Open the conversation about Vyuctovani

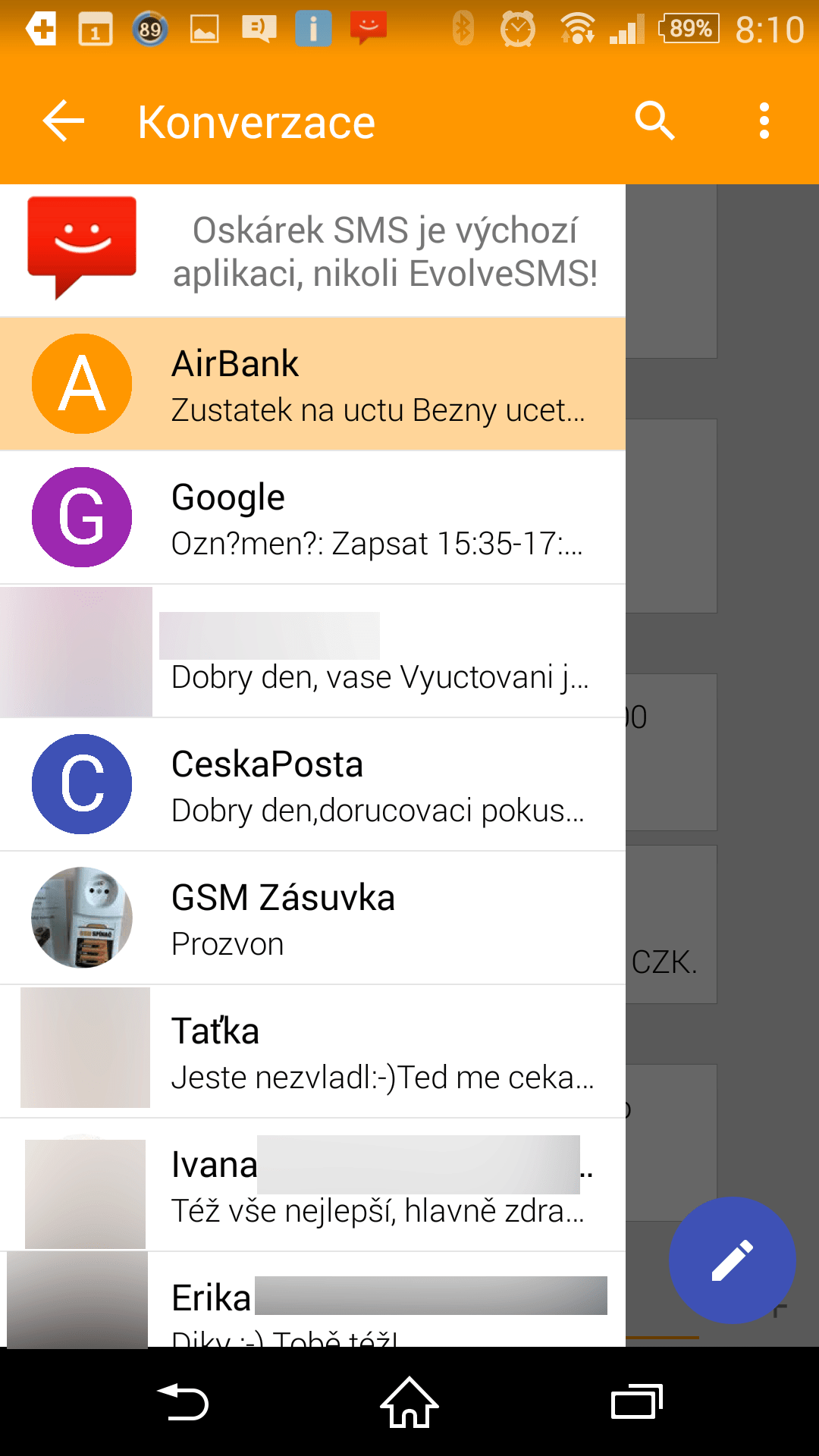(312, 651)
